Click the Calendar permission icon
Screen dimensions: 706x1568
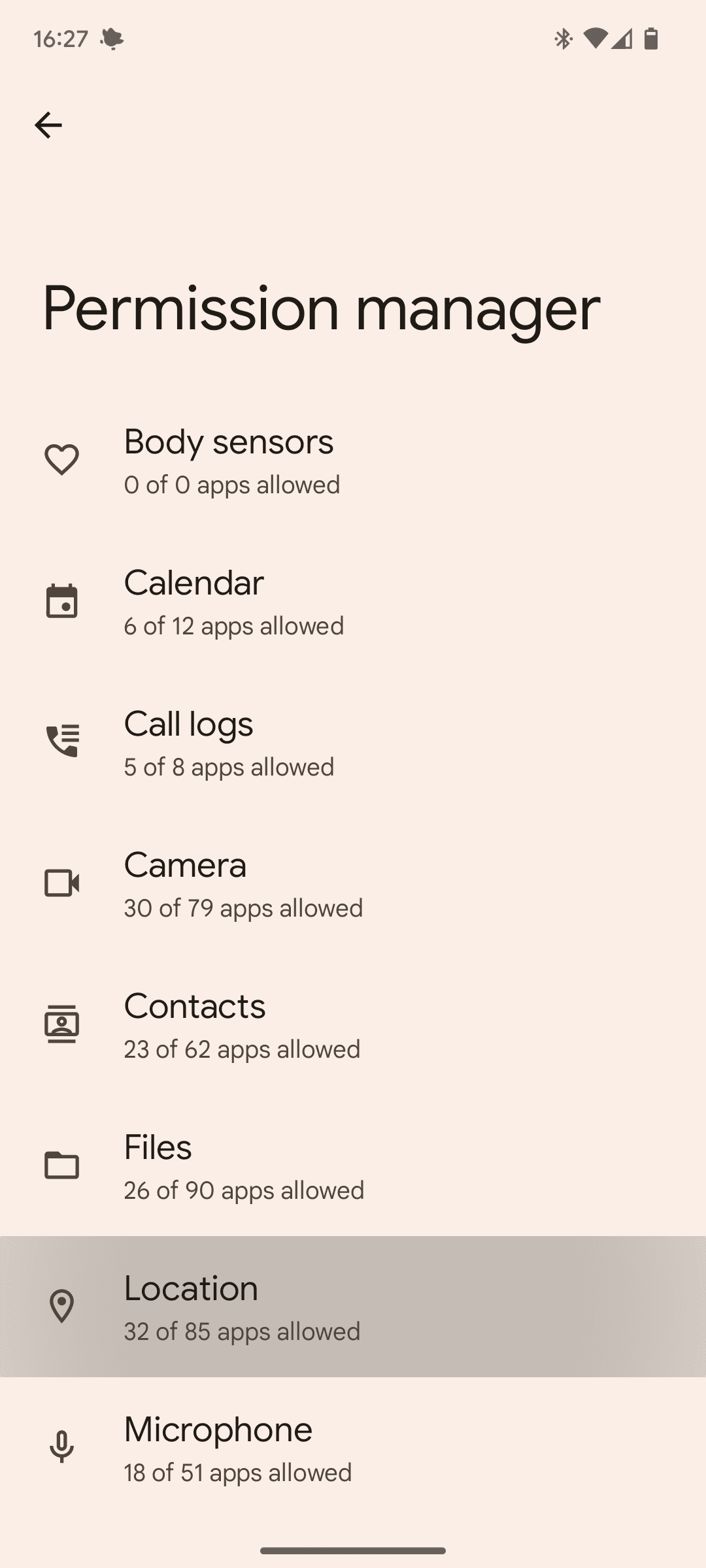coord(62,601)
